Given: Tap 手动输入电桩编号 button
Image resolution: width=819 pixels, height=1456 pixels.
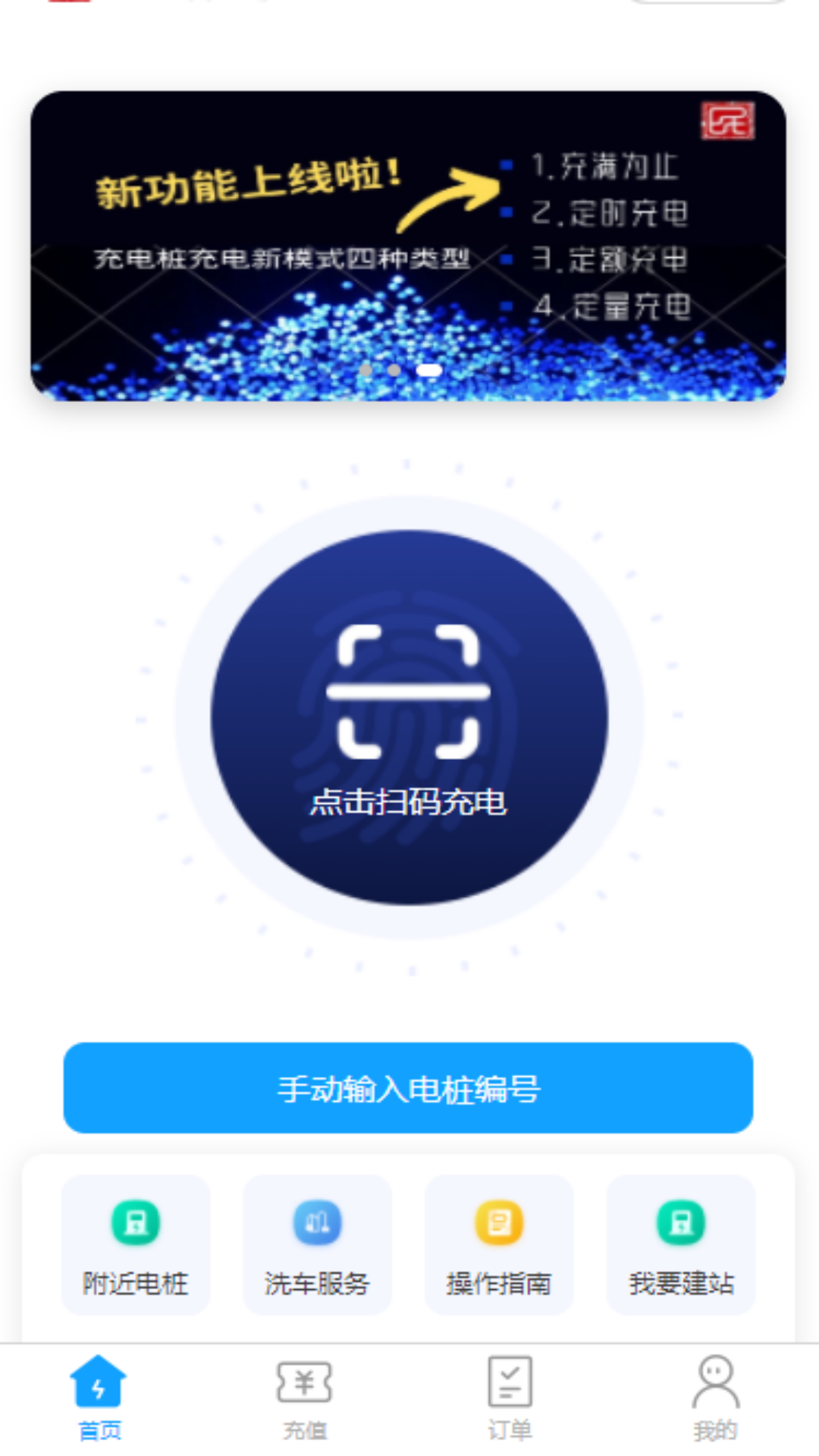Looking at the screenshot, I should click(408, 1087).
